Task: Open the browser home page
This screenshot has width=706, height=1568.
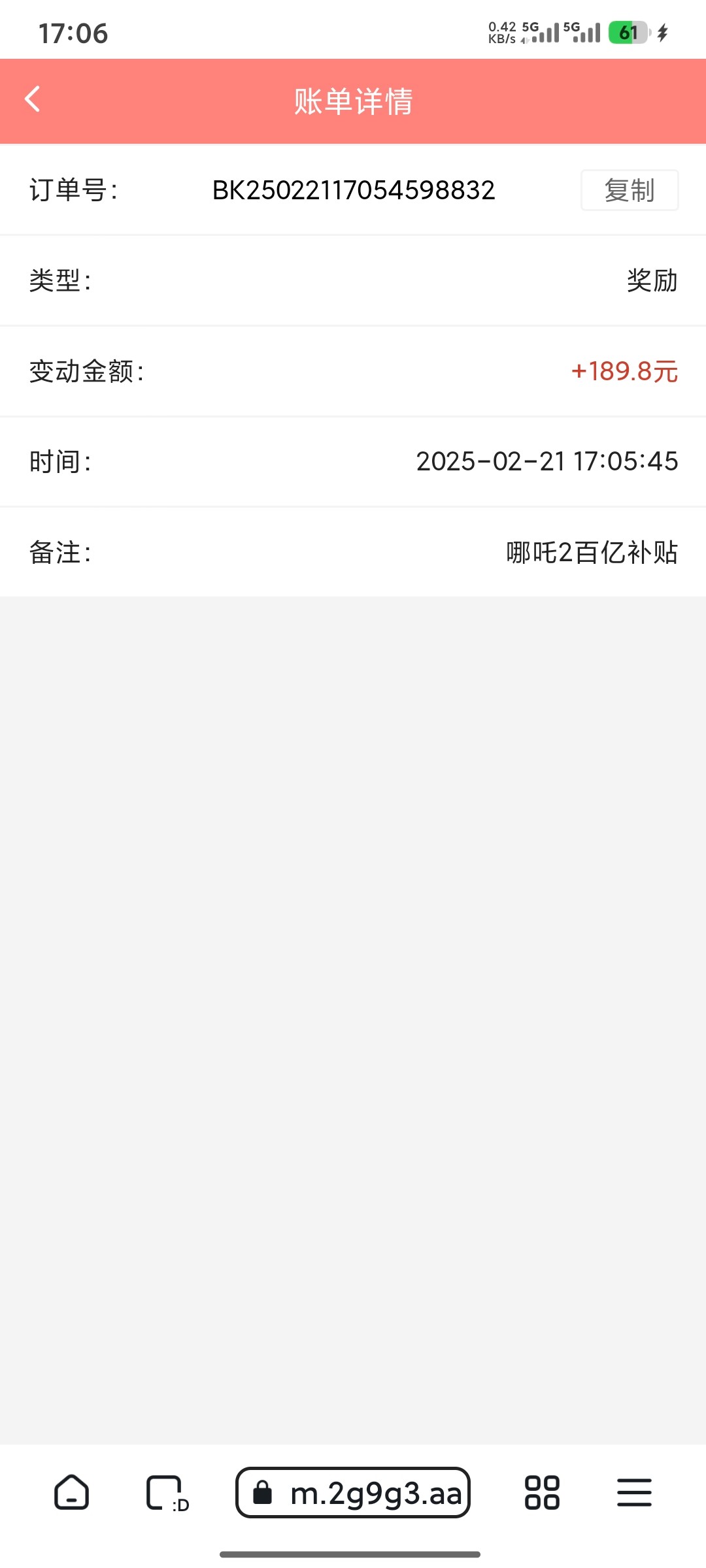Action: coord(71,1492)
